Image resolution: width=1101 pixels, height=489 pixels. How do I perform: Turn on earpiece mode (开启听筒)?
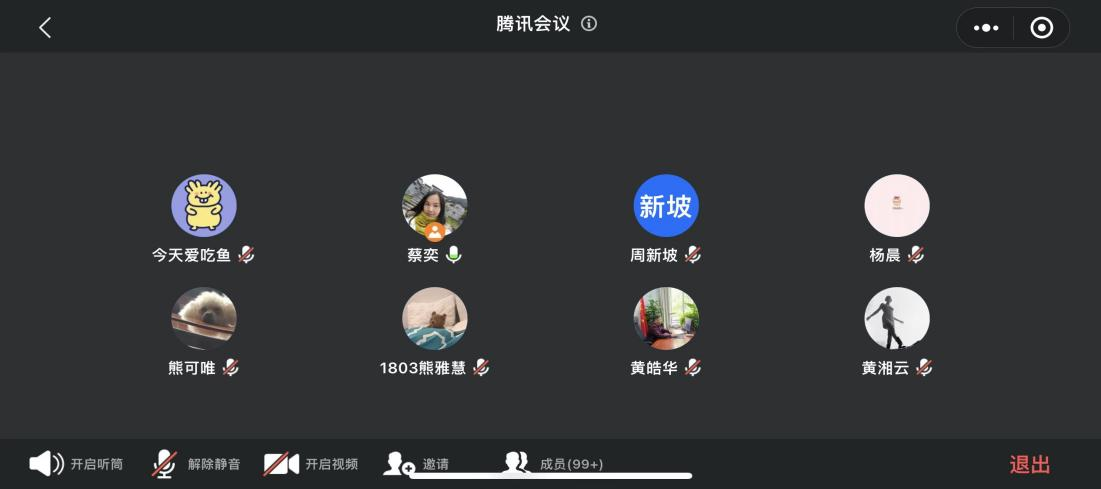[x=76, y=464]
